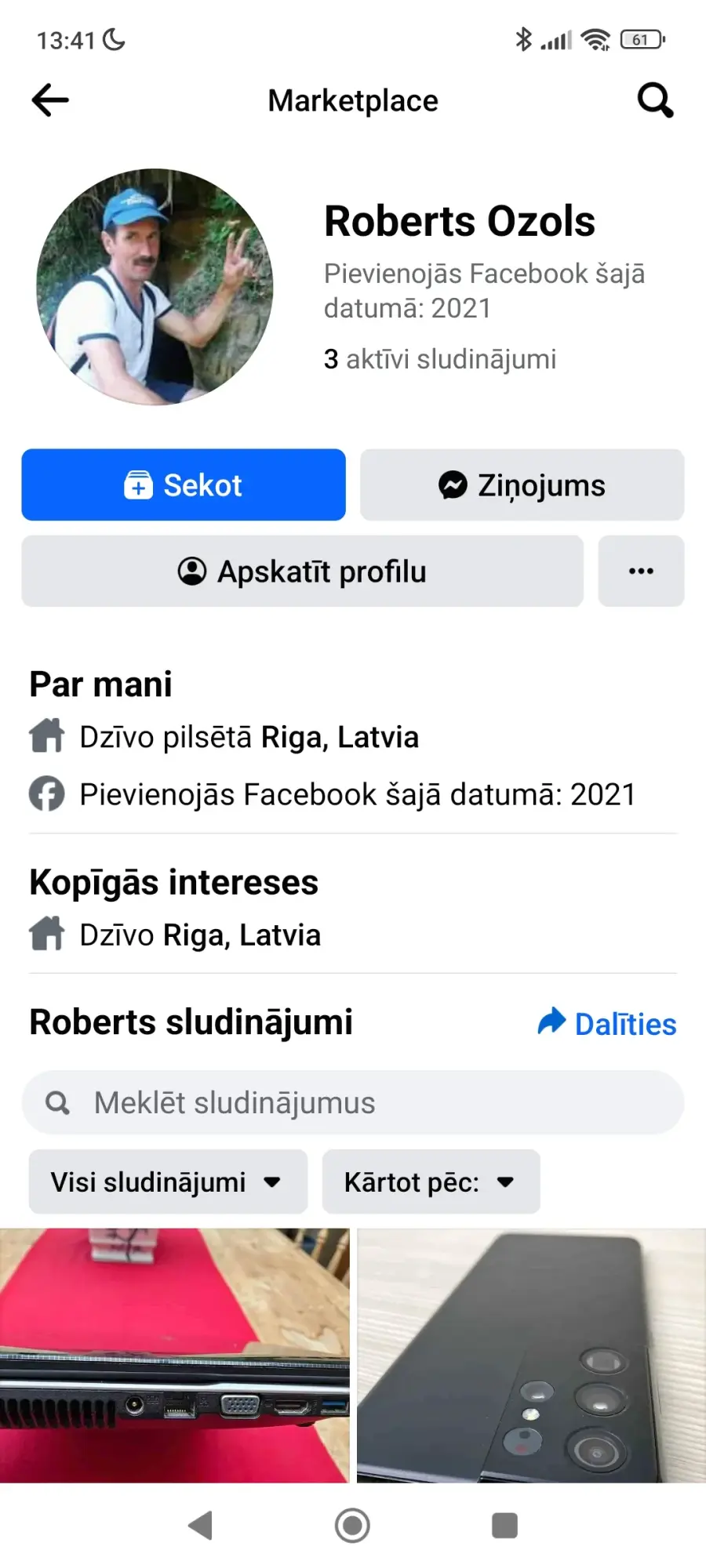View Roberts Ozols profile picture
This screenshot has height=1568, width=706.
[155, 287]
